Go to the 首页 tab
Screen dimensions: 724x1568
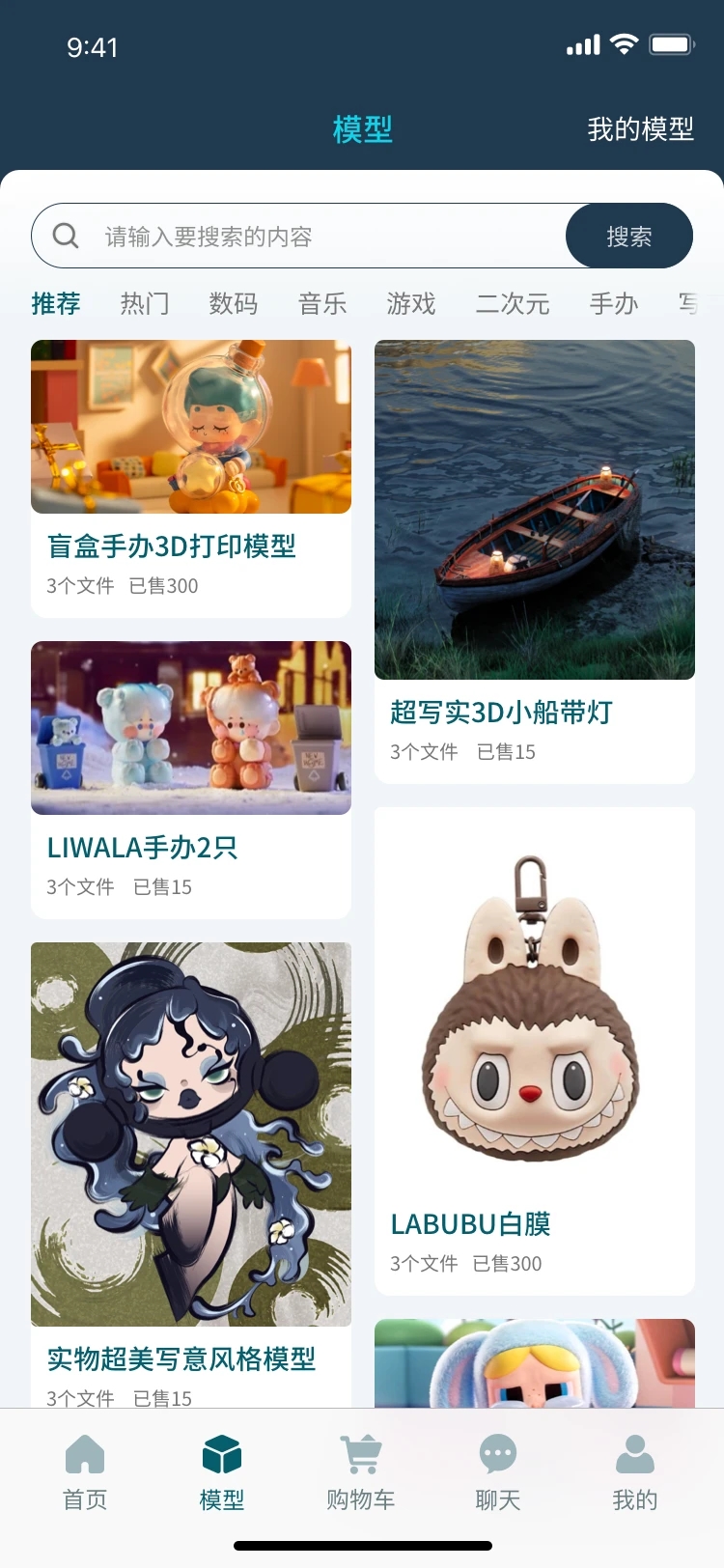click(85, 1472)
